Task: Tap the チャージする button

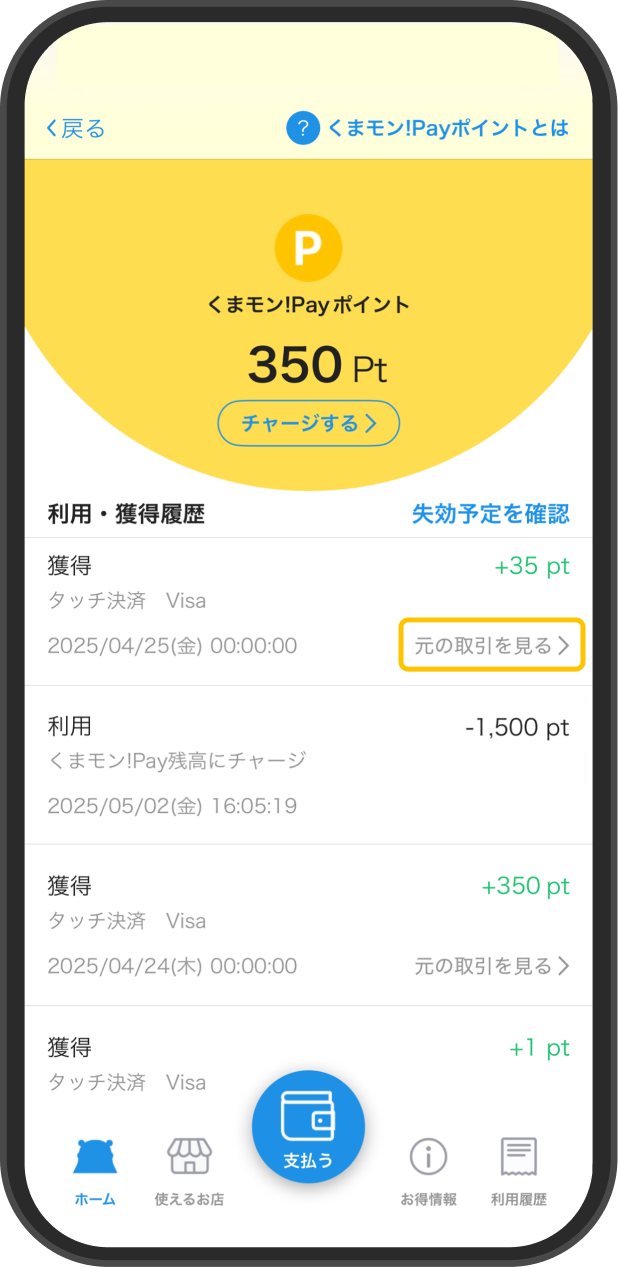Action: [309, 423]
